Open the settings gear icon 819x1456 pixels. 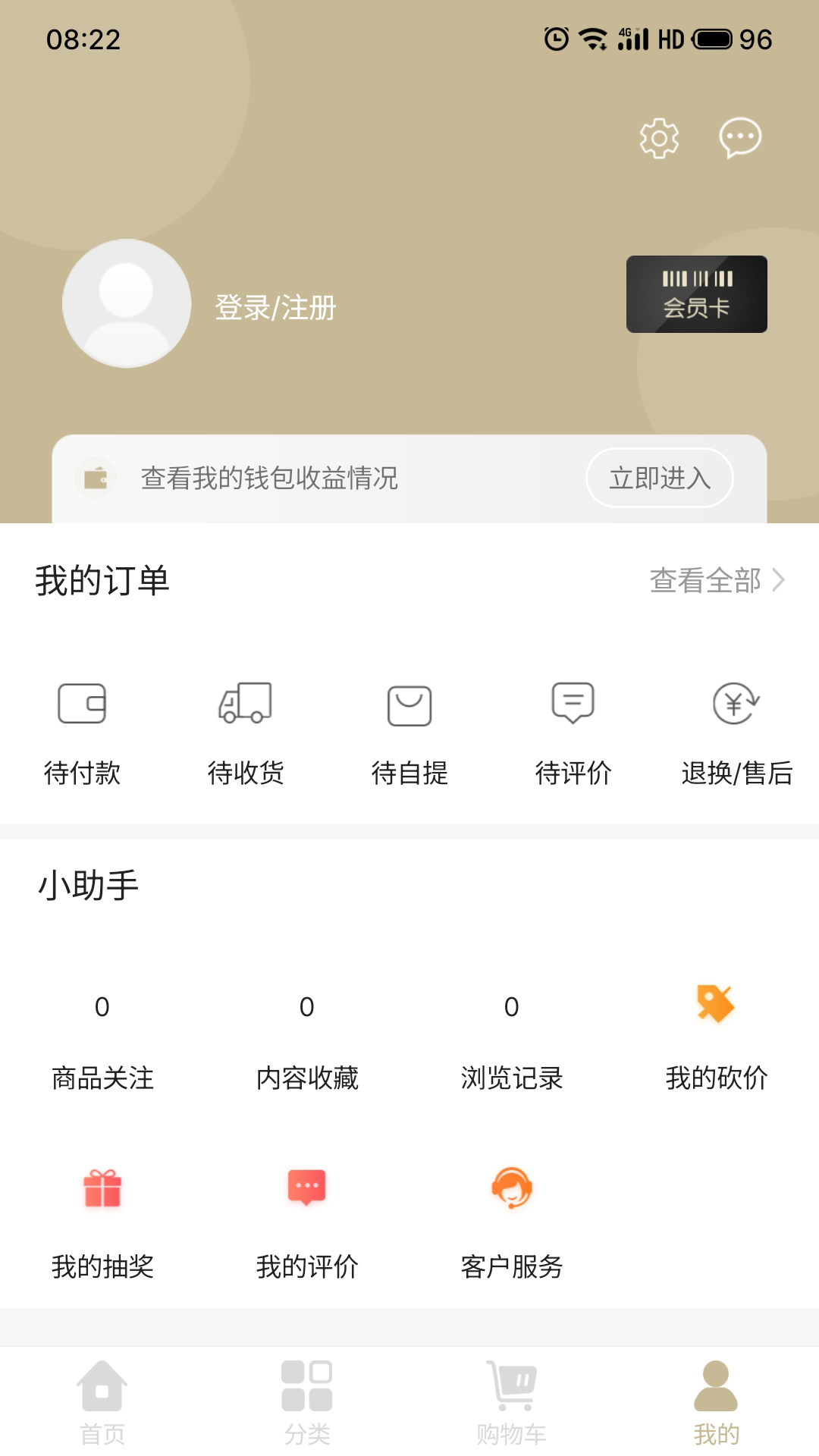tap(659, 138)
